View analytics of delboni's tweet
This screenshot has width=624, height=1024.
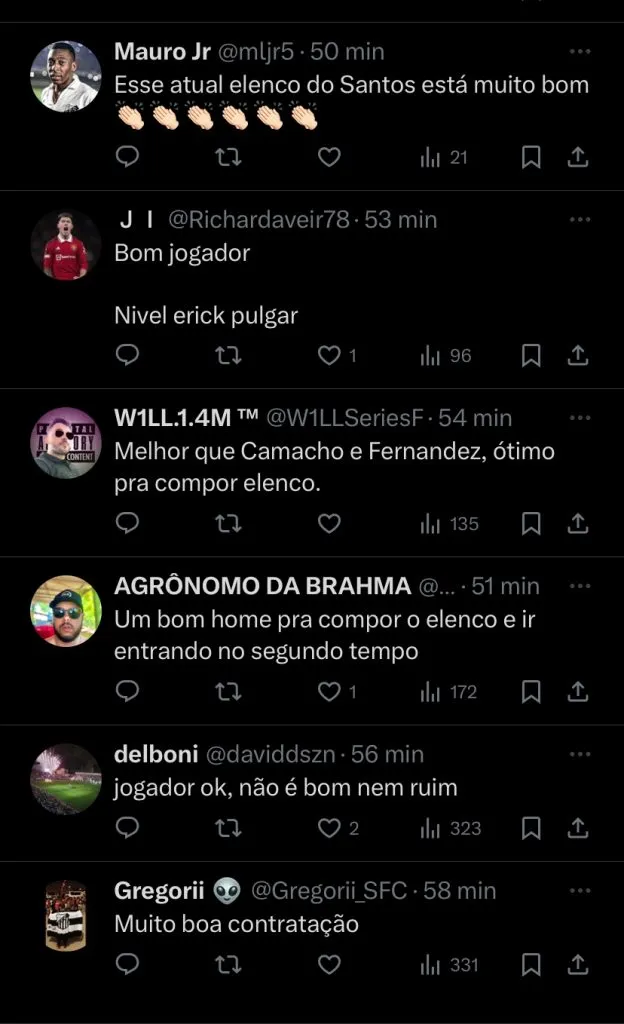451,828
